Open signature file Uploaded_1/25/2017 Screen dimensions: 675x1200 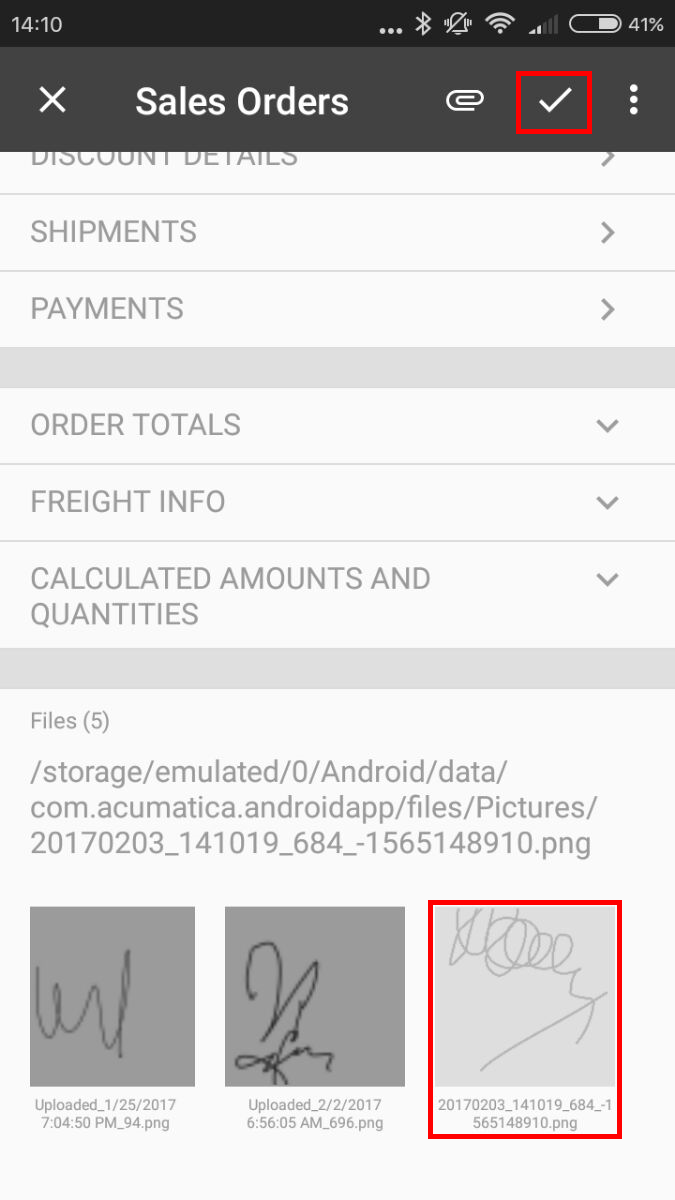pos(112,996)
